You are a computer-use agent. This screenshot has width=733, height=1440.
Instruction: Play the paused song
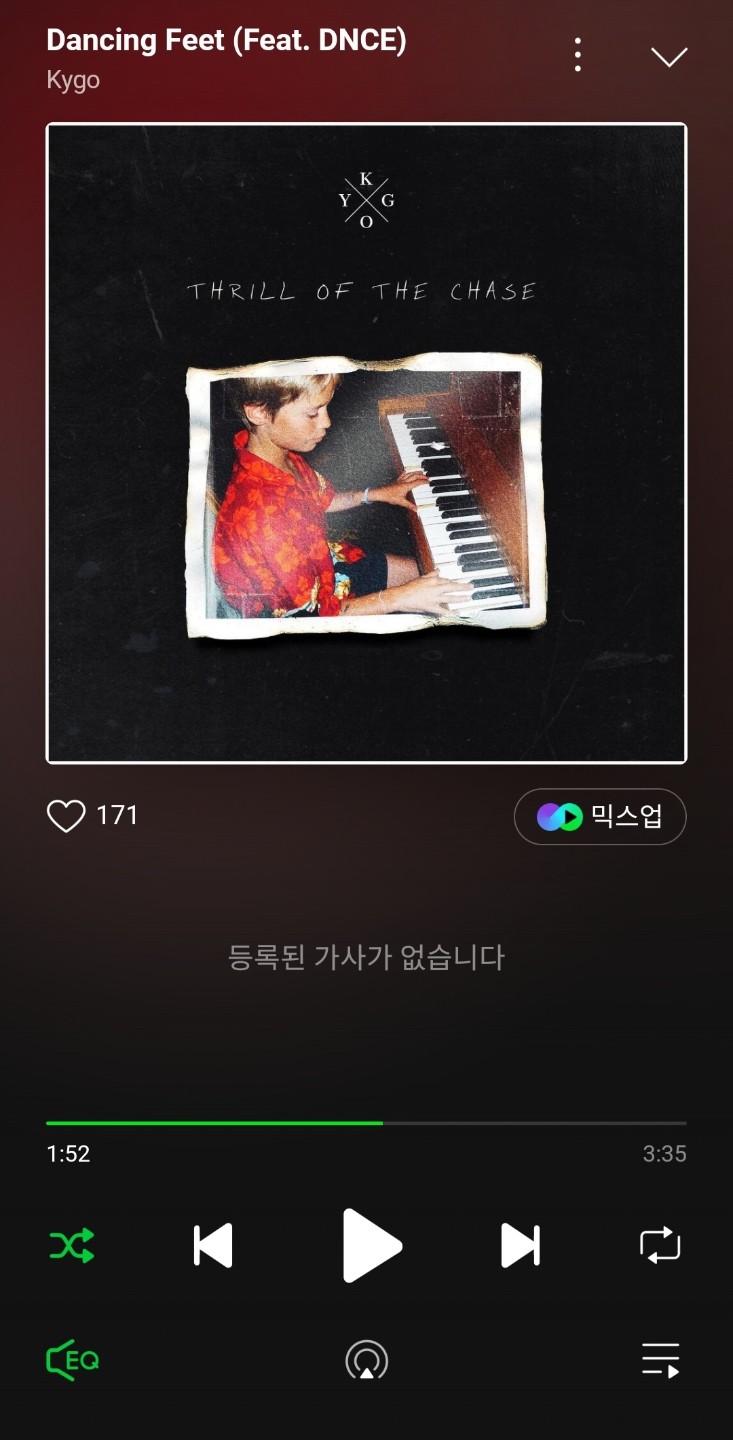(370, 1246)
